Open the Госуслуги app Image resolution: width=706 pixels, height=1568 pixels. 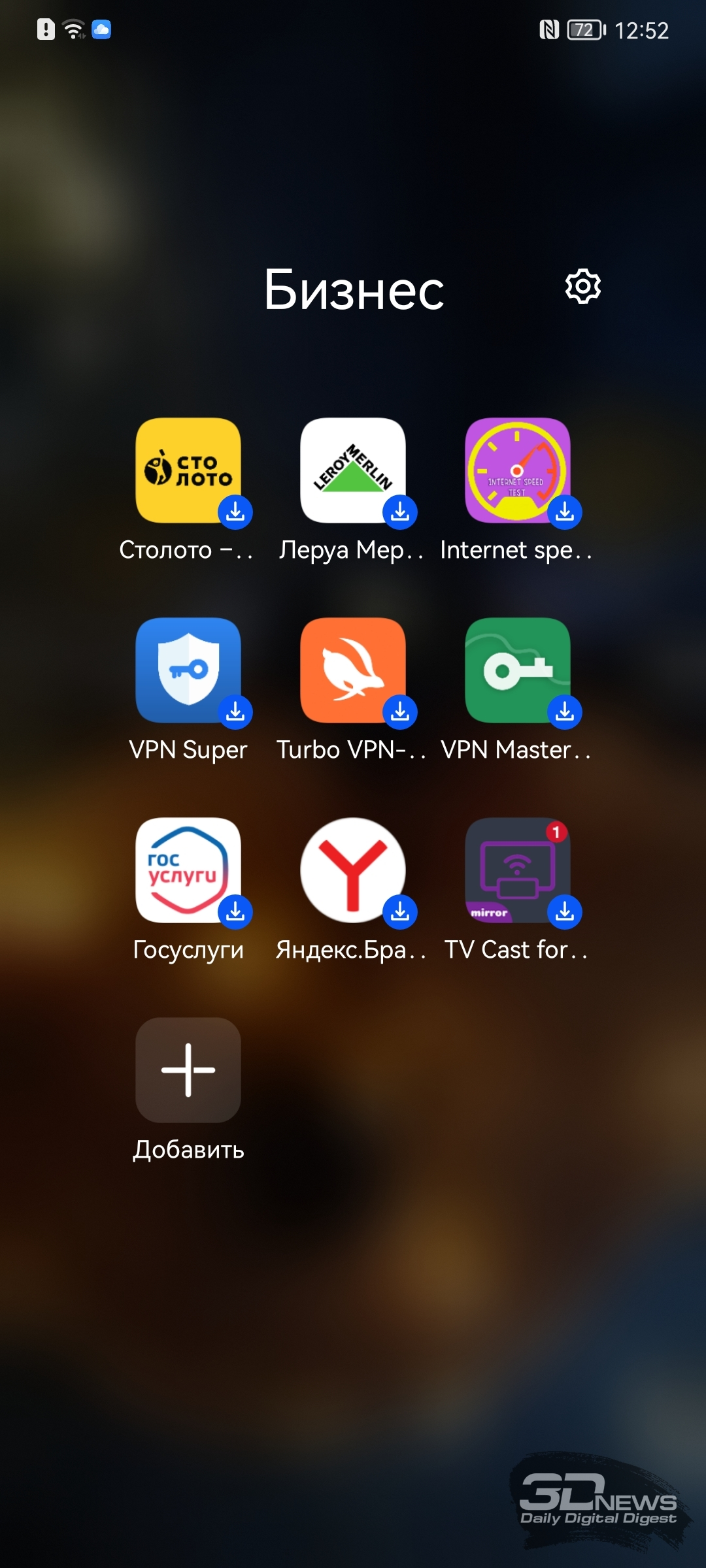pyautogui.click(x=188, y=870)
